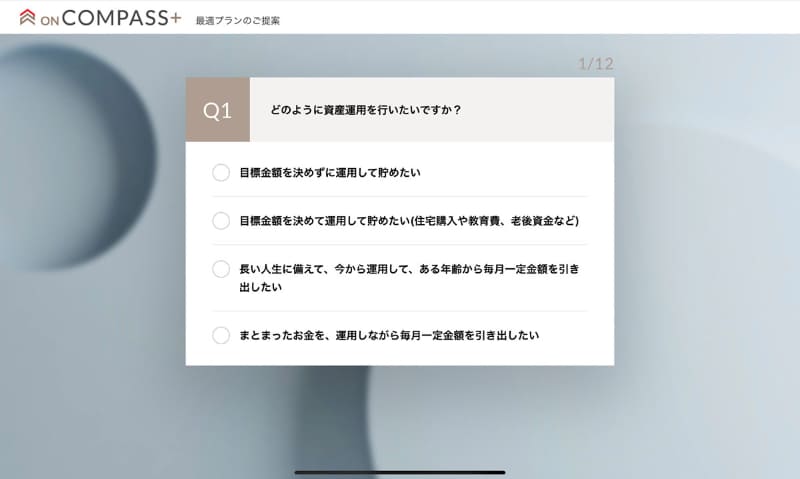The width and height of the screenshot is (800, 479).
Task: Select 'まとまったお金を、運用しながら' option
Action: coord(221,335)
